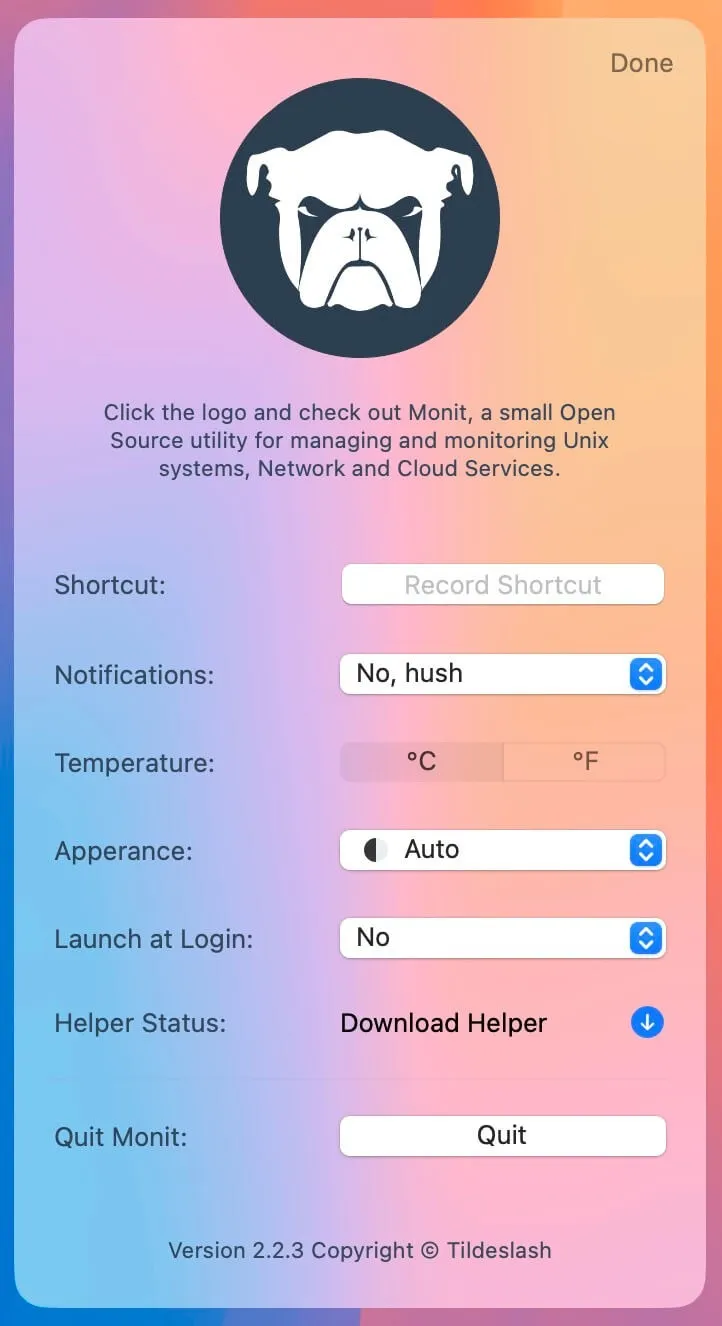This screenshot has height=1326, width=722.
Task: Quit Monit with the Quit button
Action: click(502, 1136)
